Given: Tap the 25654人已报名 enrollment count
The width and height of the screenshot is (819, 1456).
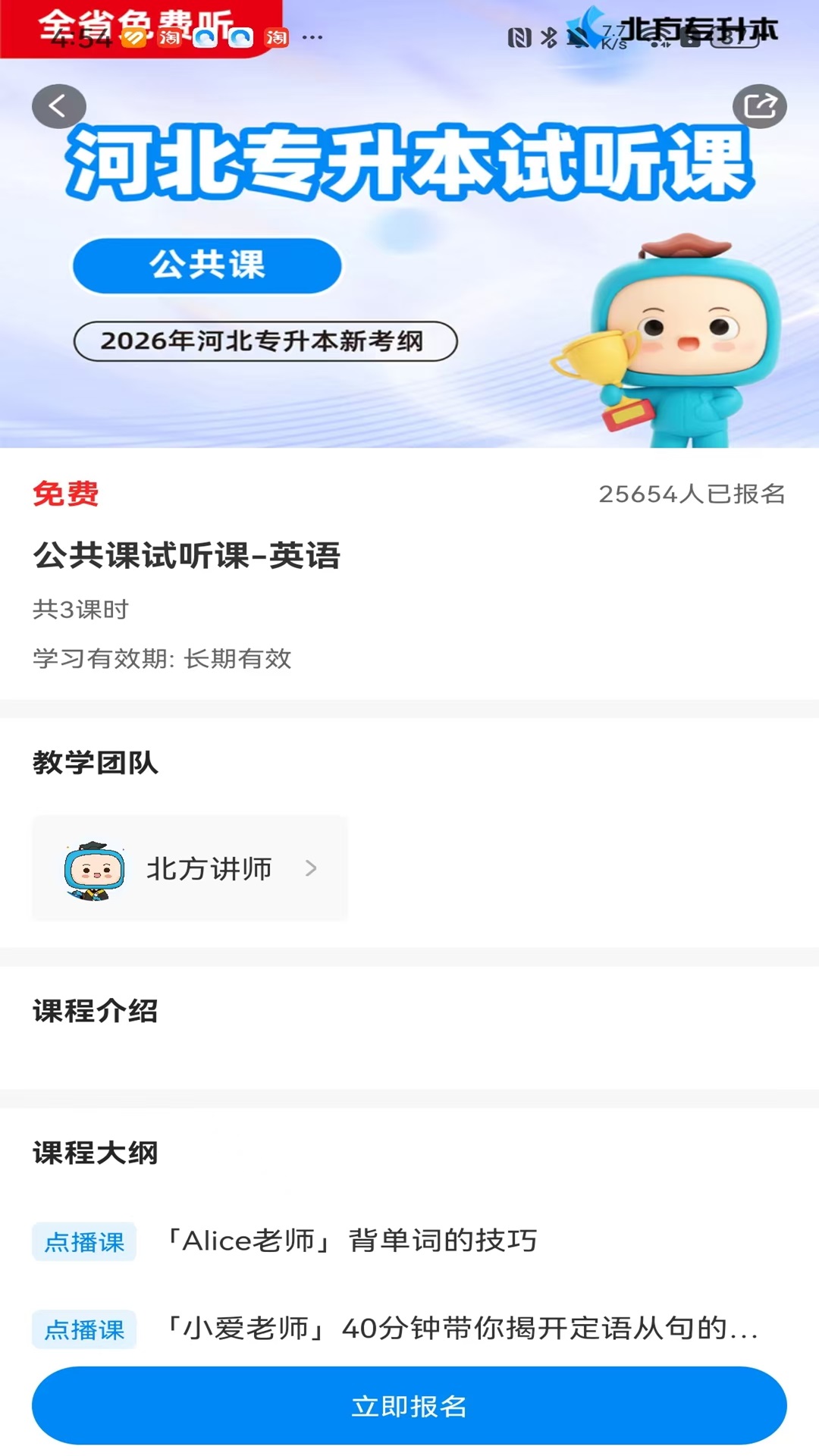Looking at the screenshot, I should [x=693, y=494].
